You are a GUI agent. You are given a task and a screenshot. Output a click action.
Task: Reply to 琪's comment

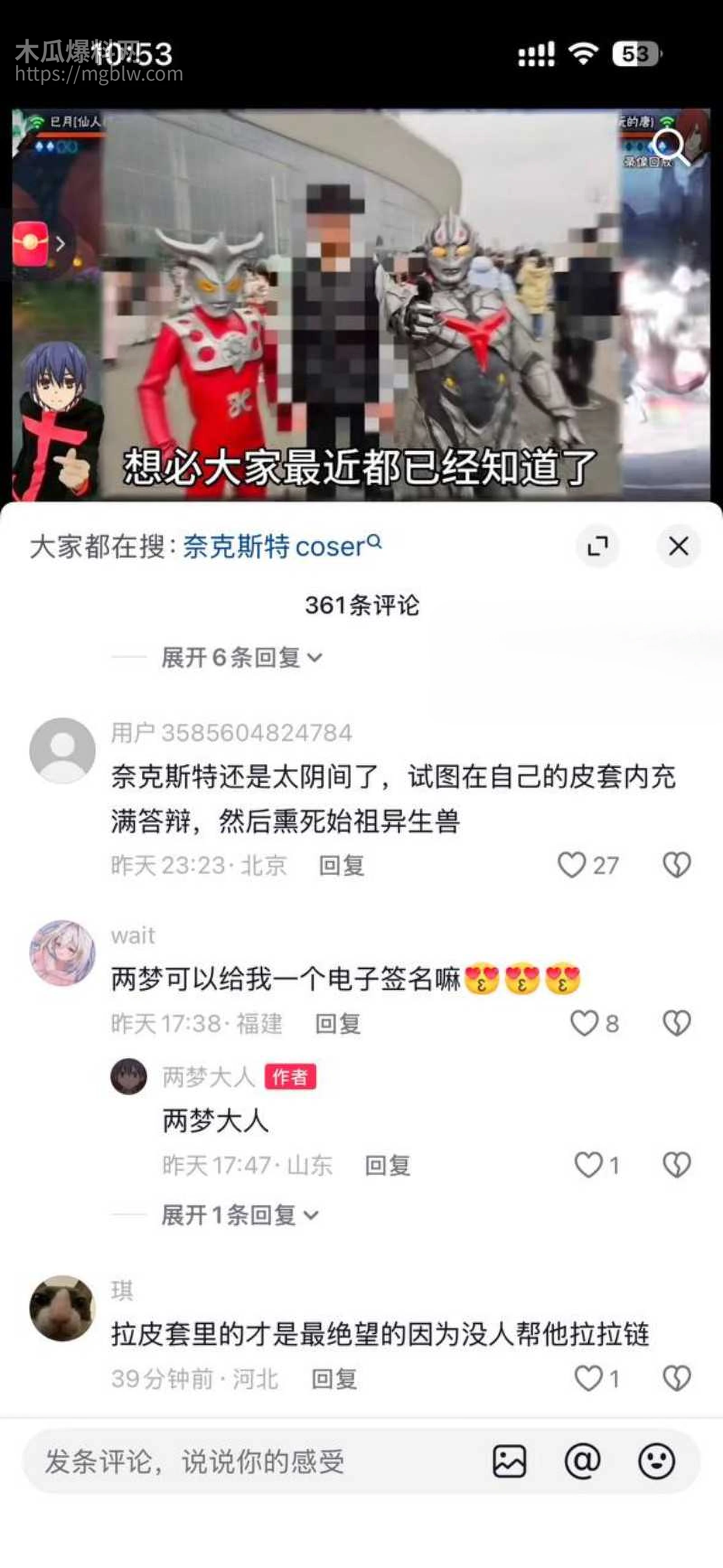pyautogui.click(x=334, y=1379)
